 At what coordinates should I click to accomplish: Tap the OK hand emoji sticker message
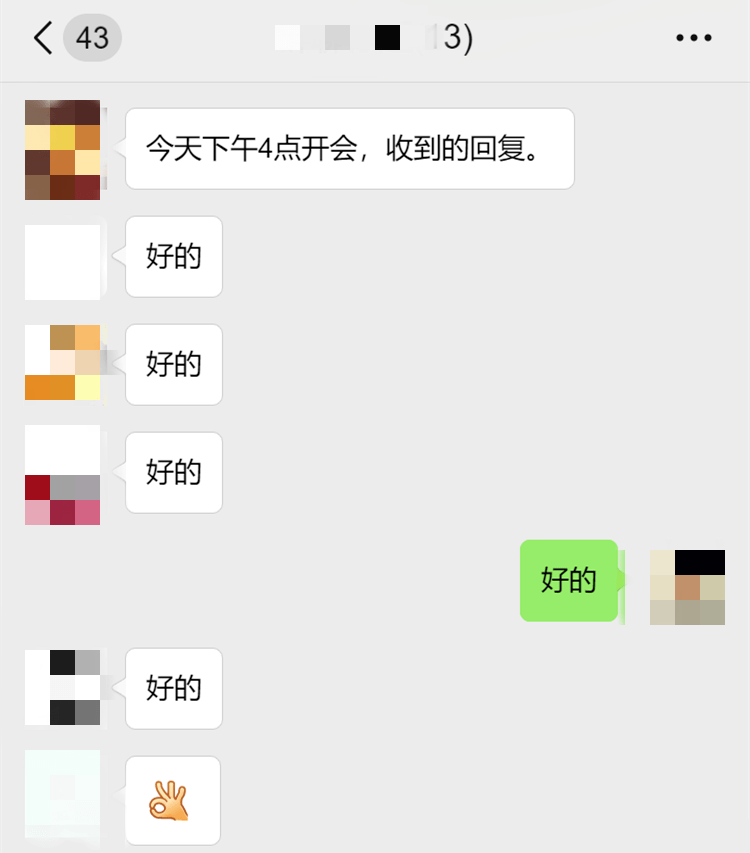[x=172, y=800]
